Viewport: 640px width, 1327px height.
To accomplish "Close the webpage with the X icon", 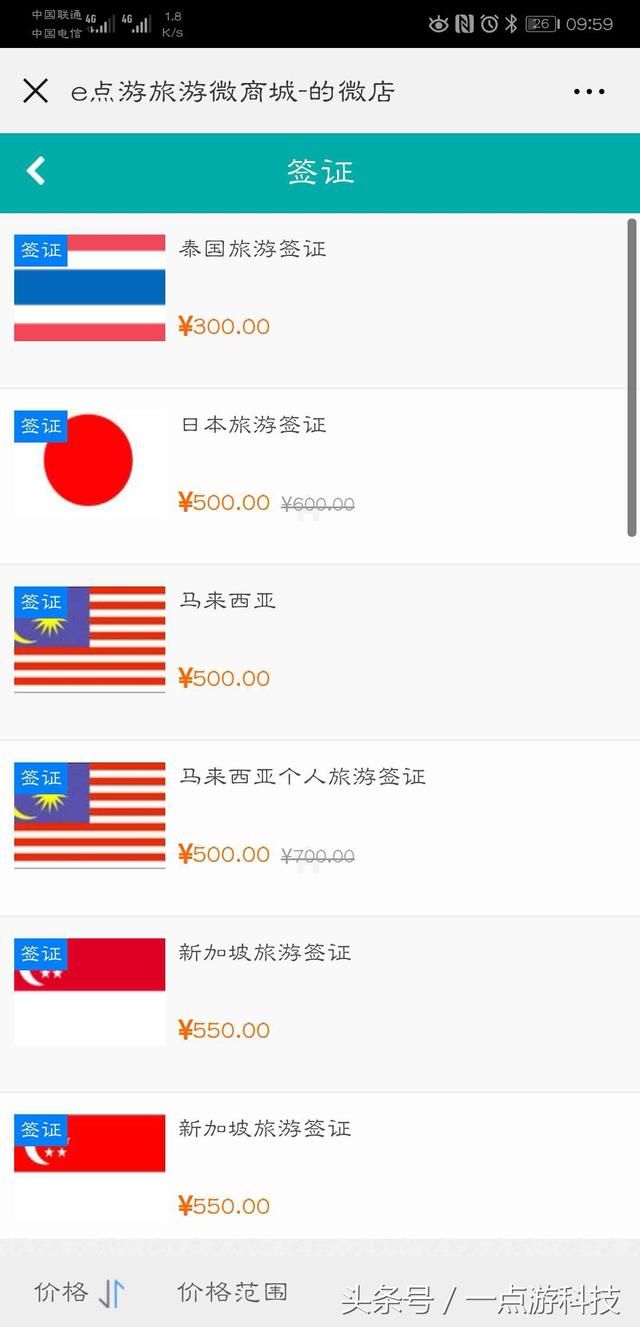I will 35,91.
